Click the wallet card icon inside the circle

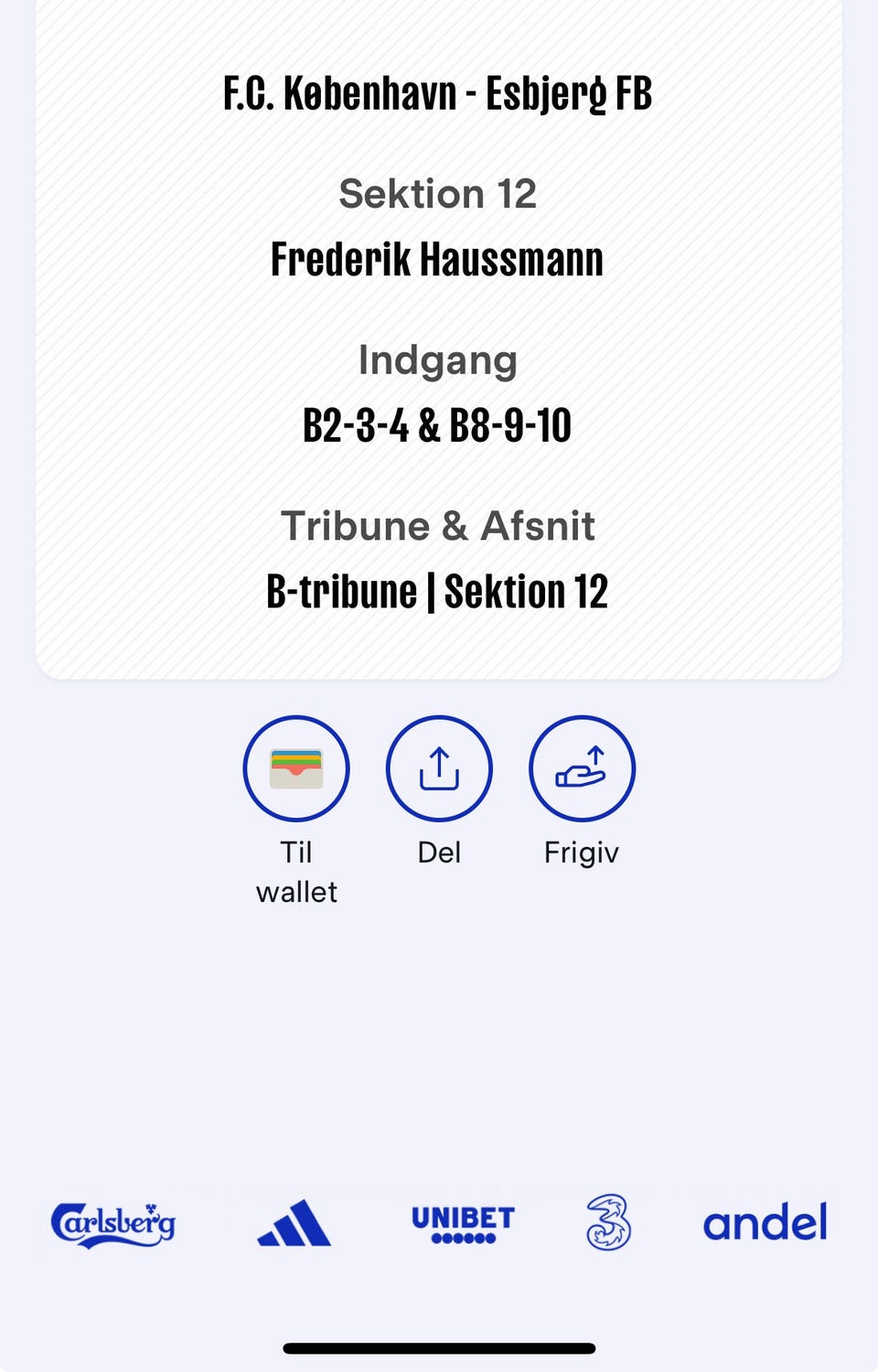(295, 768)
